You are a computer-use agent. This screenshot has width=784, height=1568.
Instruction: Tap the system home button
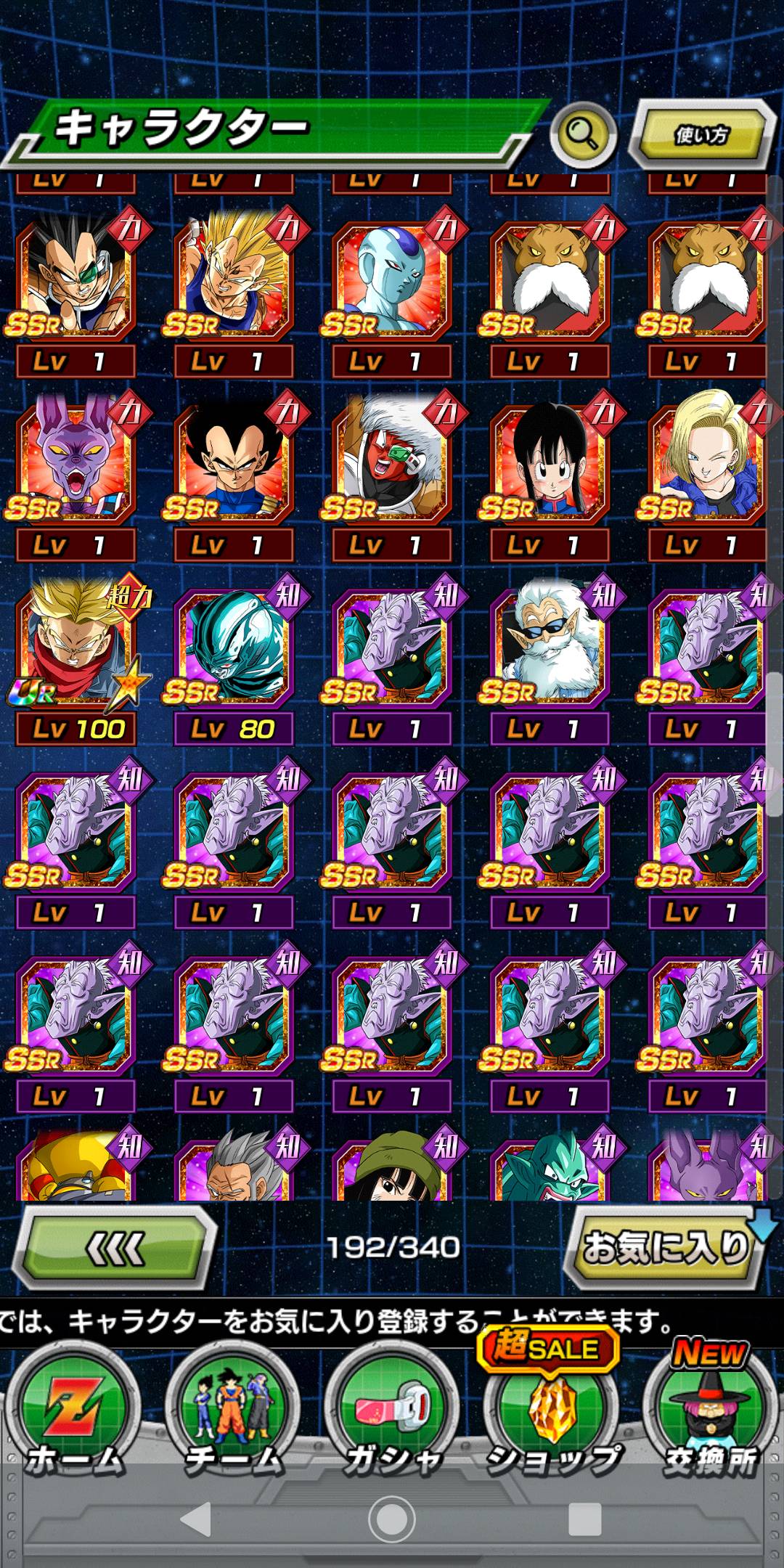[392, 1519]
